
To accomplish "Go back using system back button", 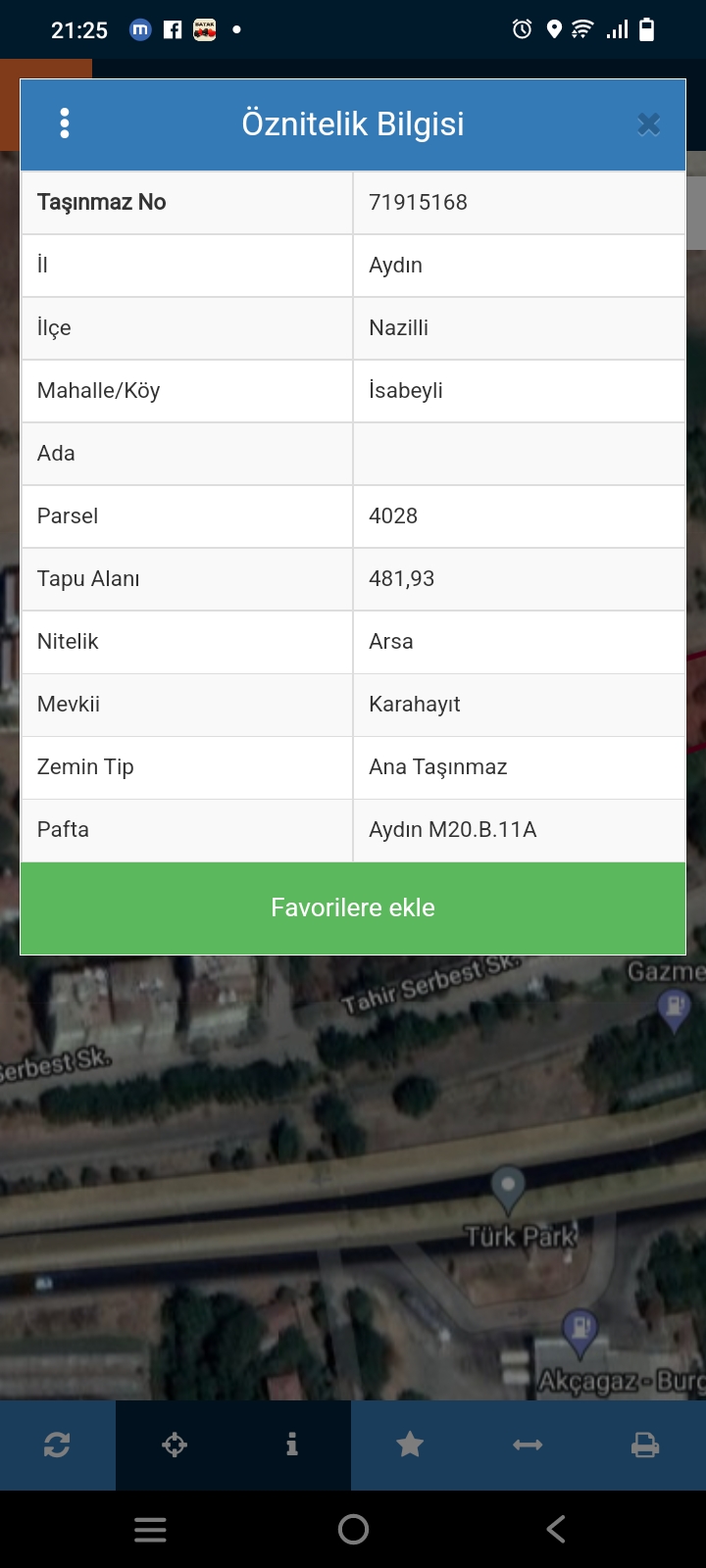I will pyautogui.click(x=556, y=1529).
